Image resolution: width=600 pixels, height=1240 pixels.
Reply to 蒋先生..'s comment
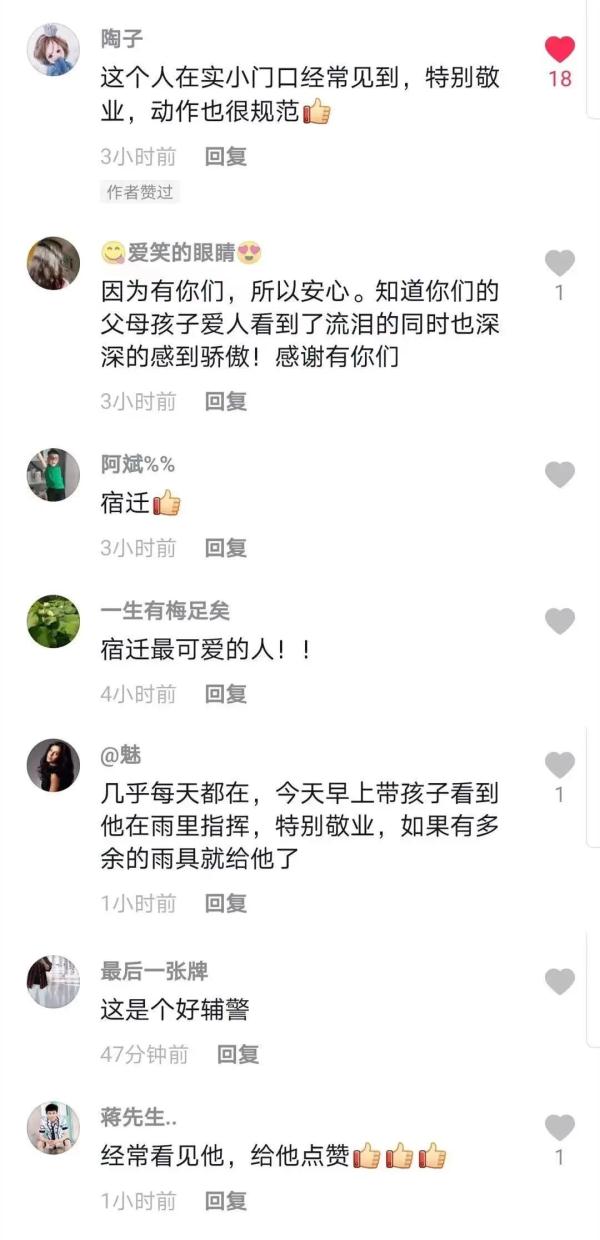[225, 1200]
